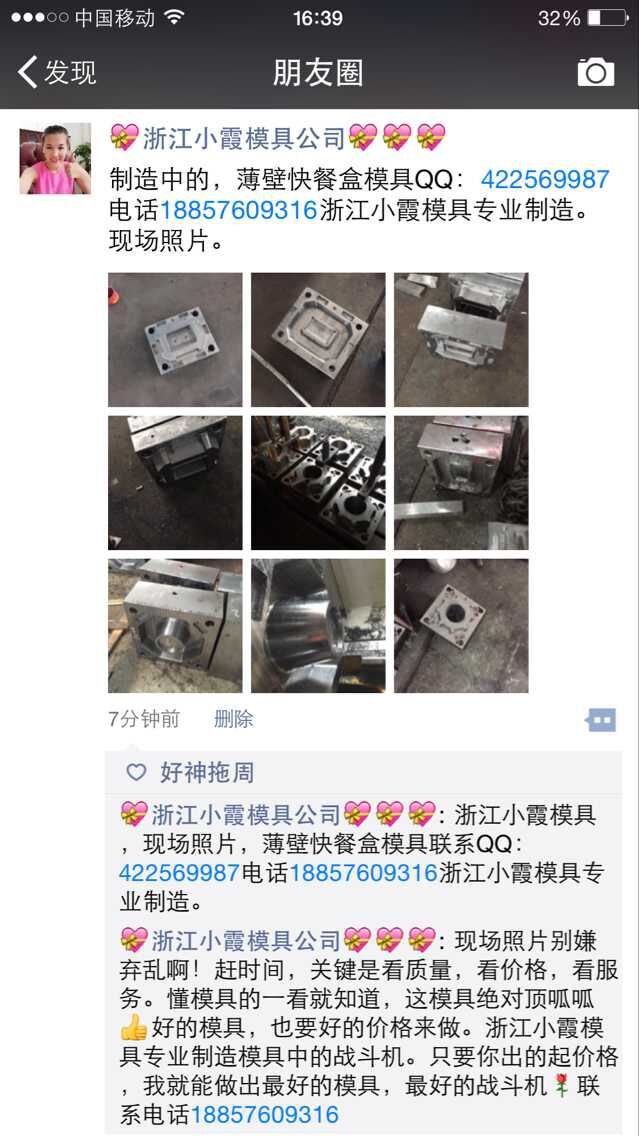
Task: View the first photo in the grid
Action: pos(175,339)
